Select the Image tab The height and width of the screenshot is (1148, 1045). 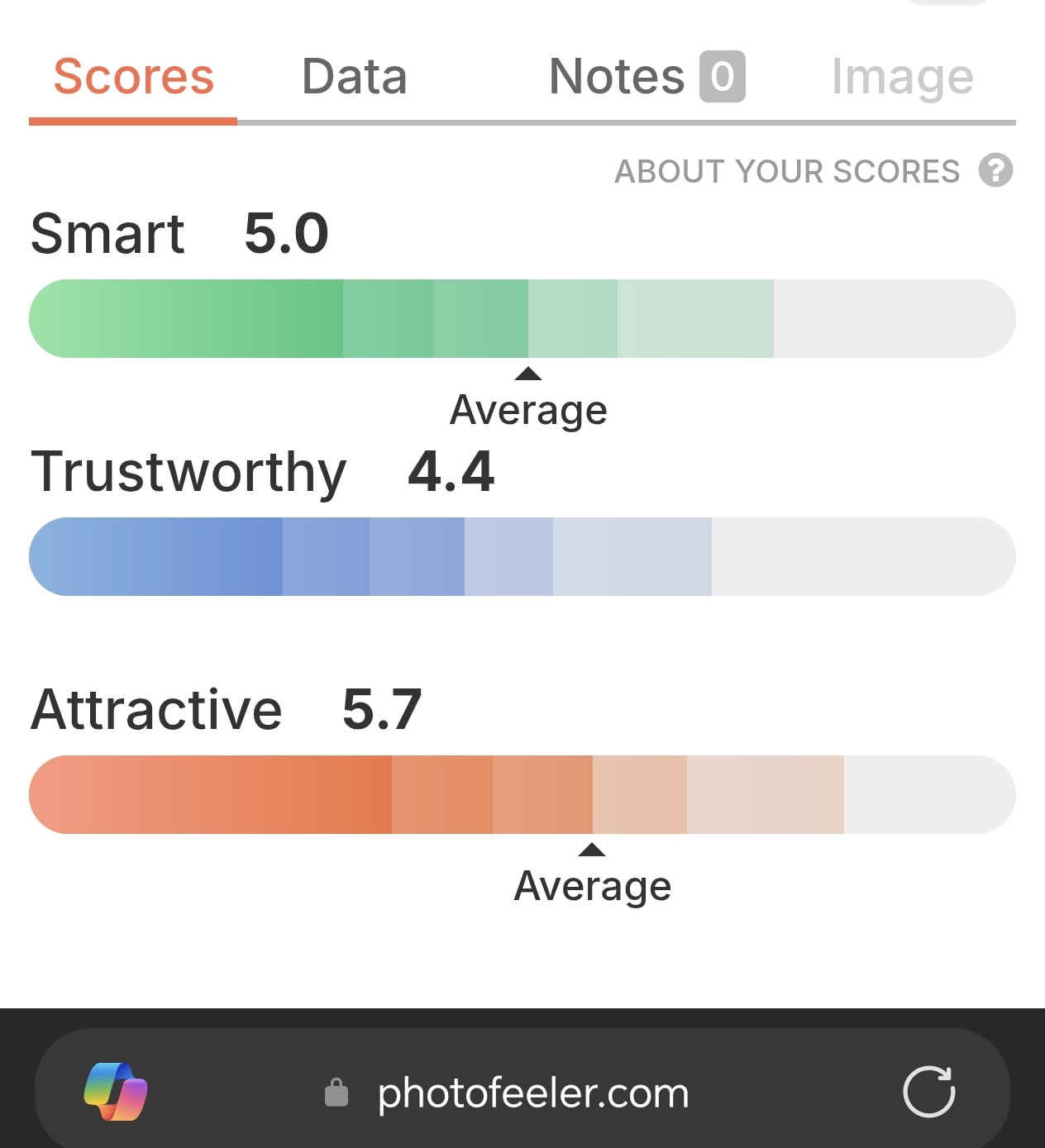coord(902,77)
